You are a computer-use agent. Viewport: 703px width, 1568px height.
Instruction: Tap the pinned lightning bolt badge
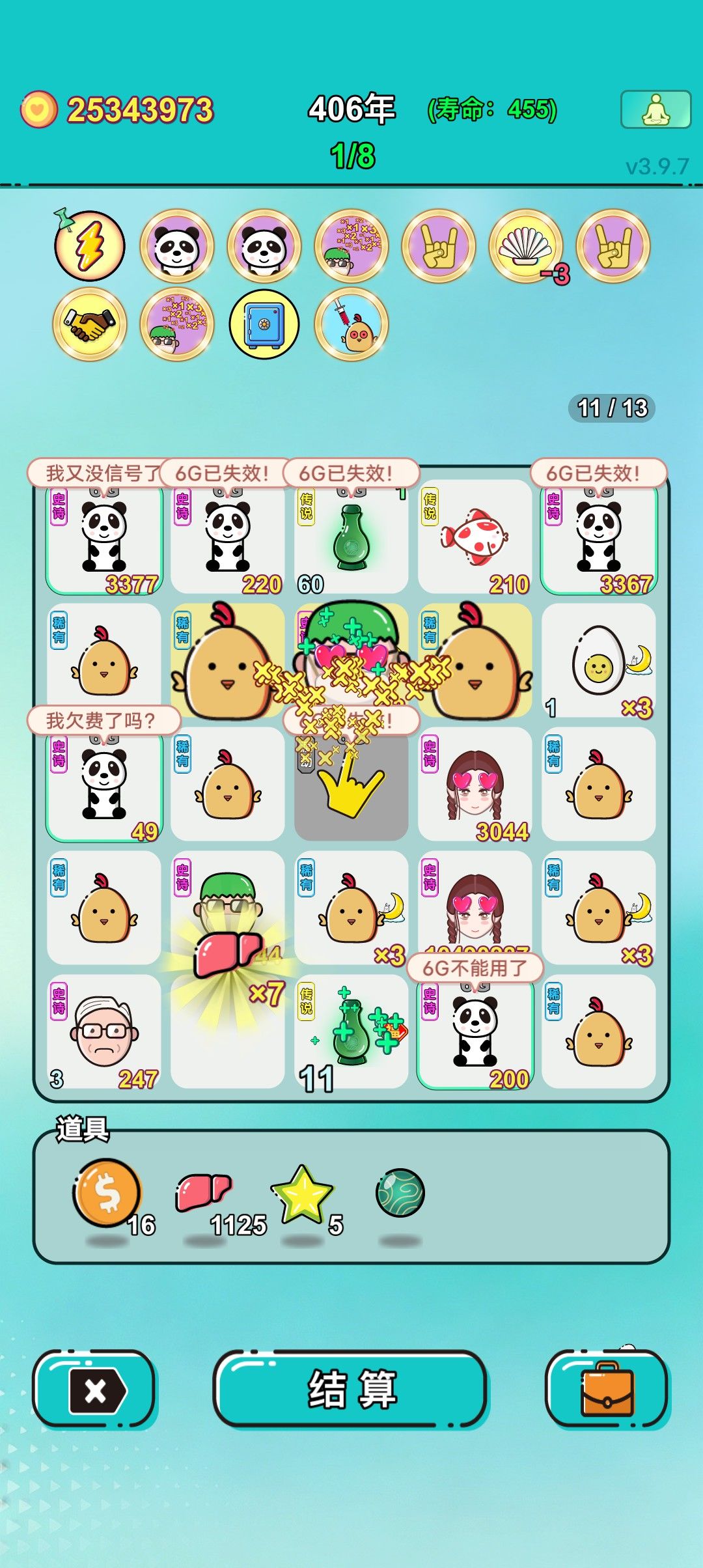89,245
